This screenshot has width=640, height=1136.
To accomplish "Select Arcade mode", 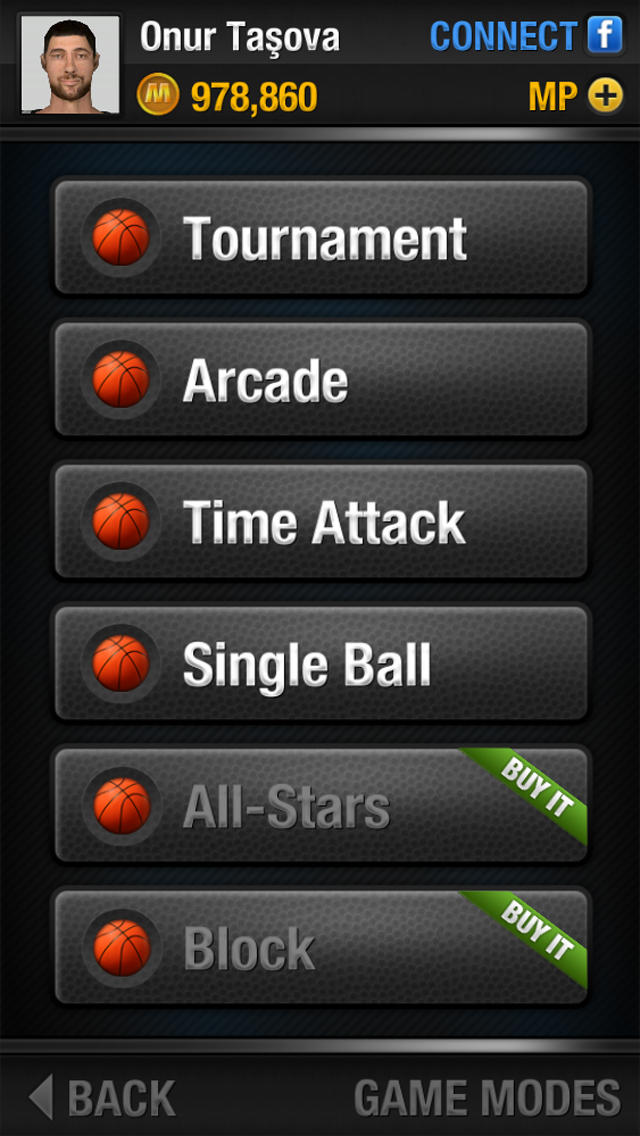I will (320, 380).
